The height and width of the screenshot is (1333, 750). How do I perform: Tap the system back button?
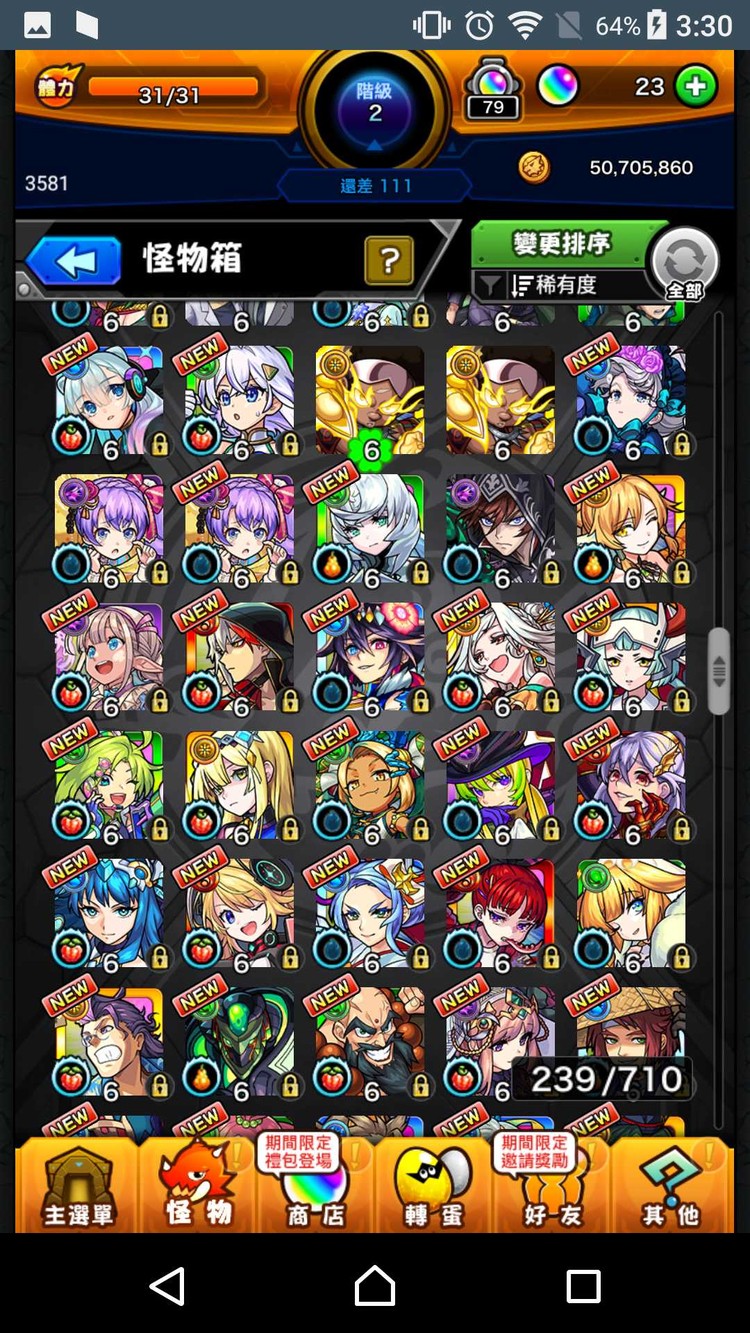(x=167, y=1286)
